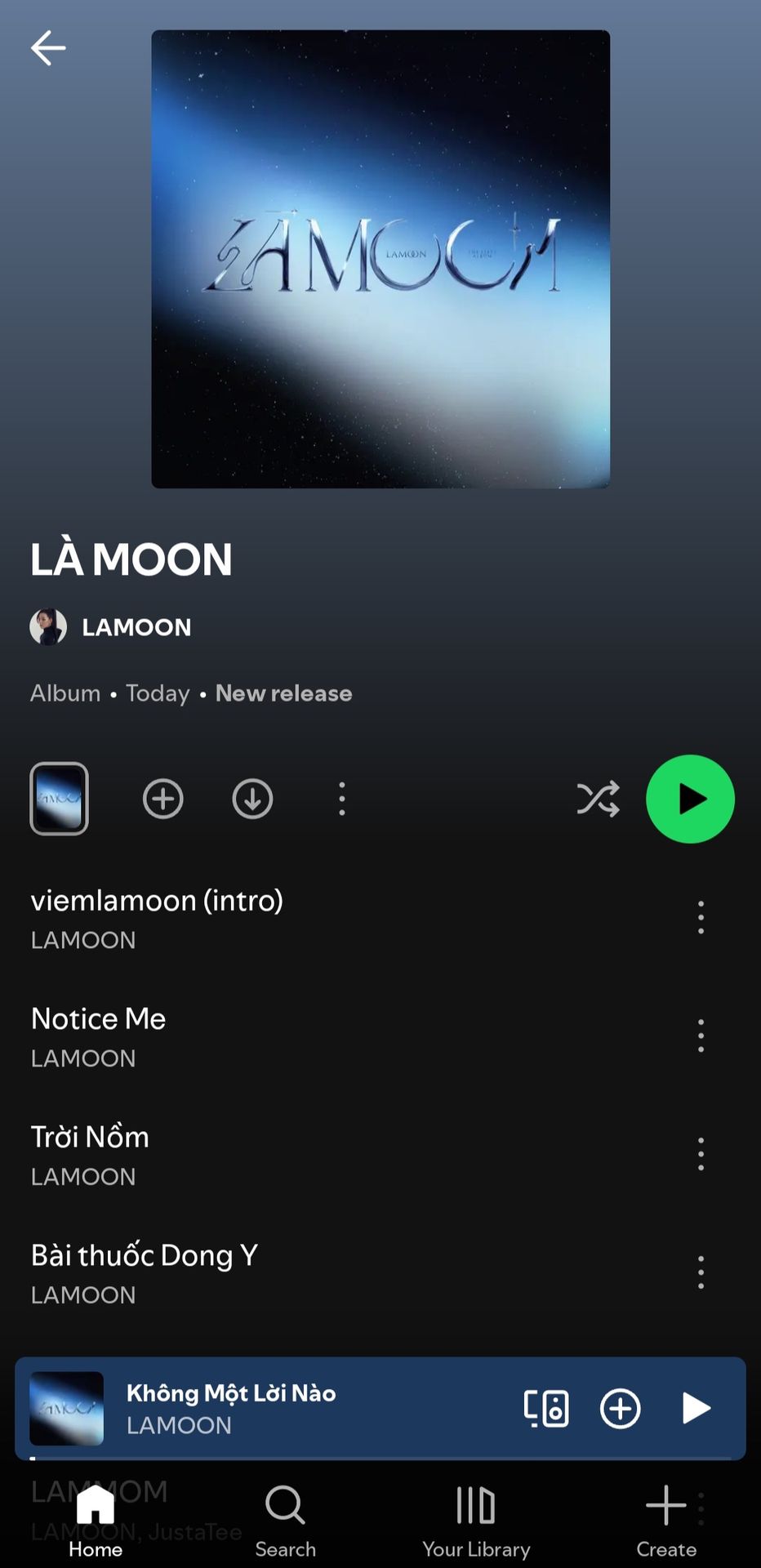Add LÀ MOON album to library
Screen dimensions: 761x1568
(x=163, y=799)
